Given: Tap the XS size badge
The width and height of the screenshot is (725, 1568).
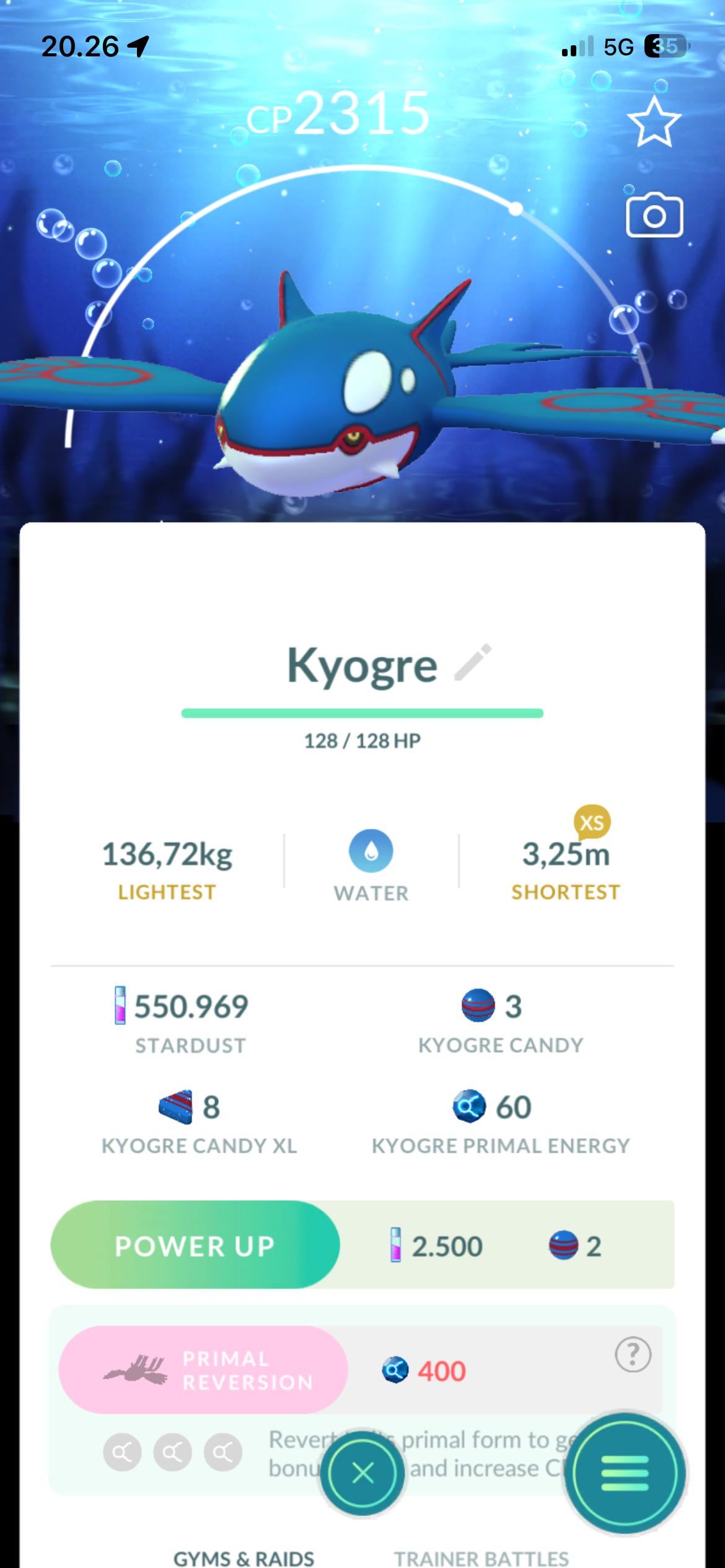Looking at the screenshot, I should point(592,822).
